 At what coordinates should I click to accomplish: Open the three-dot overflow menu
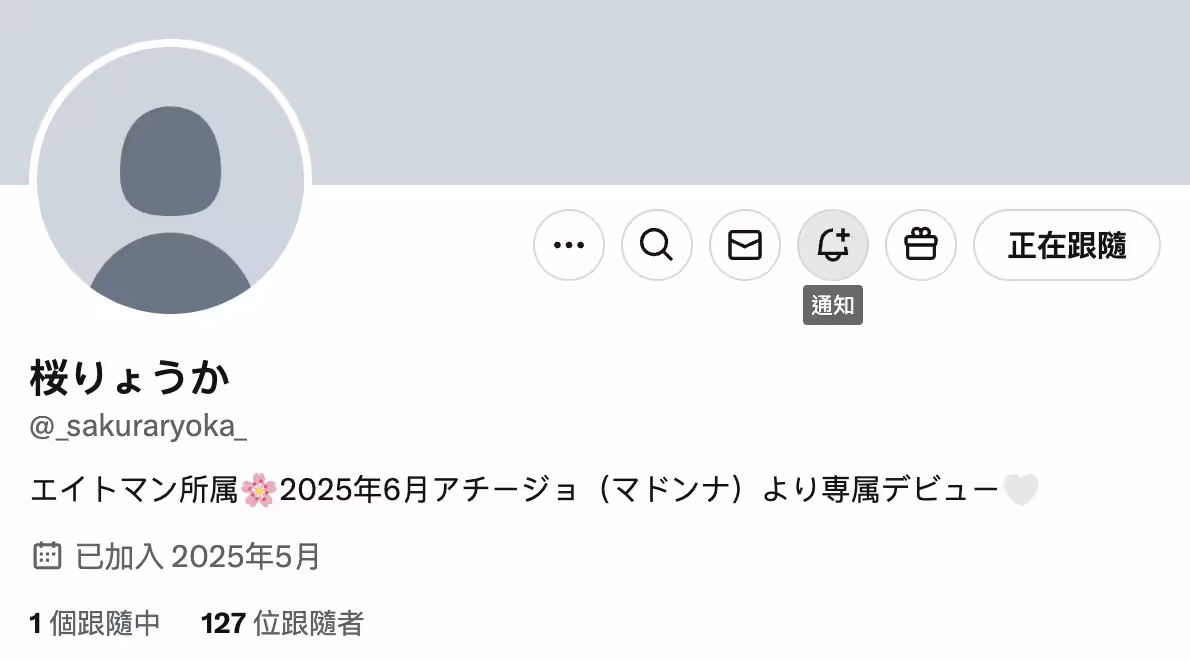tap(569, 245)
